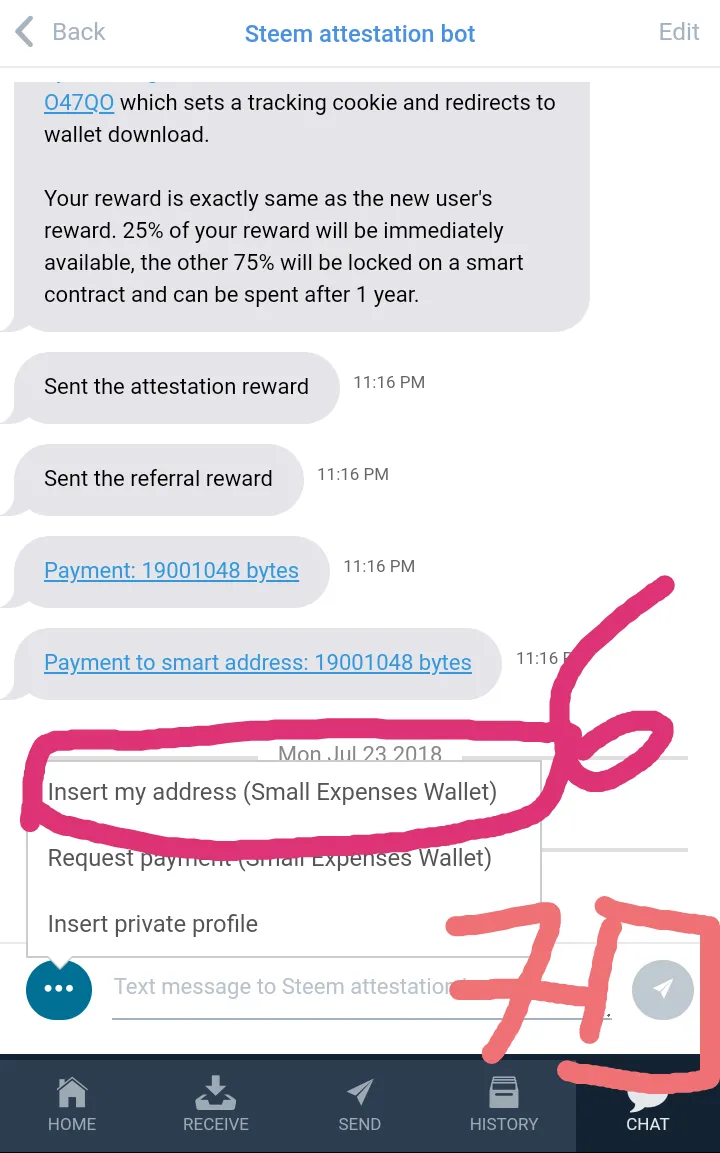Tap the three-dots options button

tap(59, 988)
